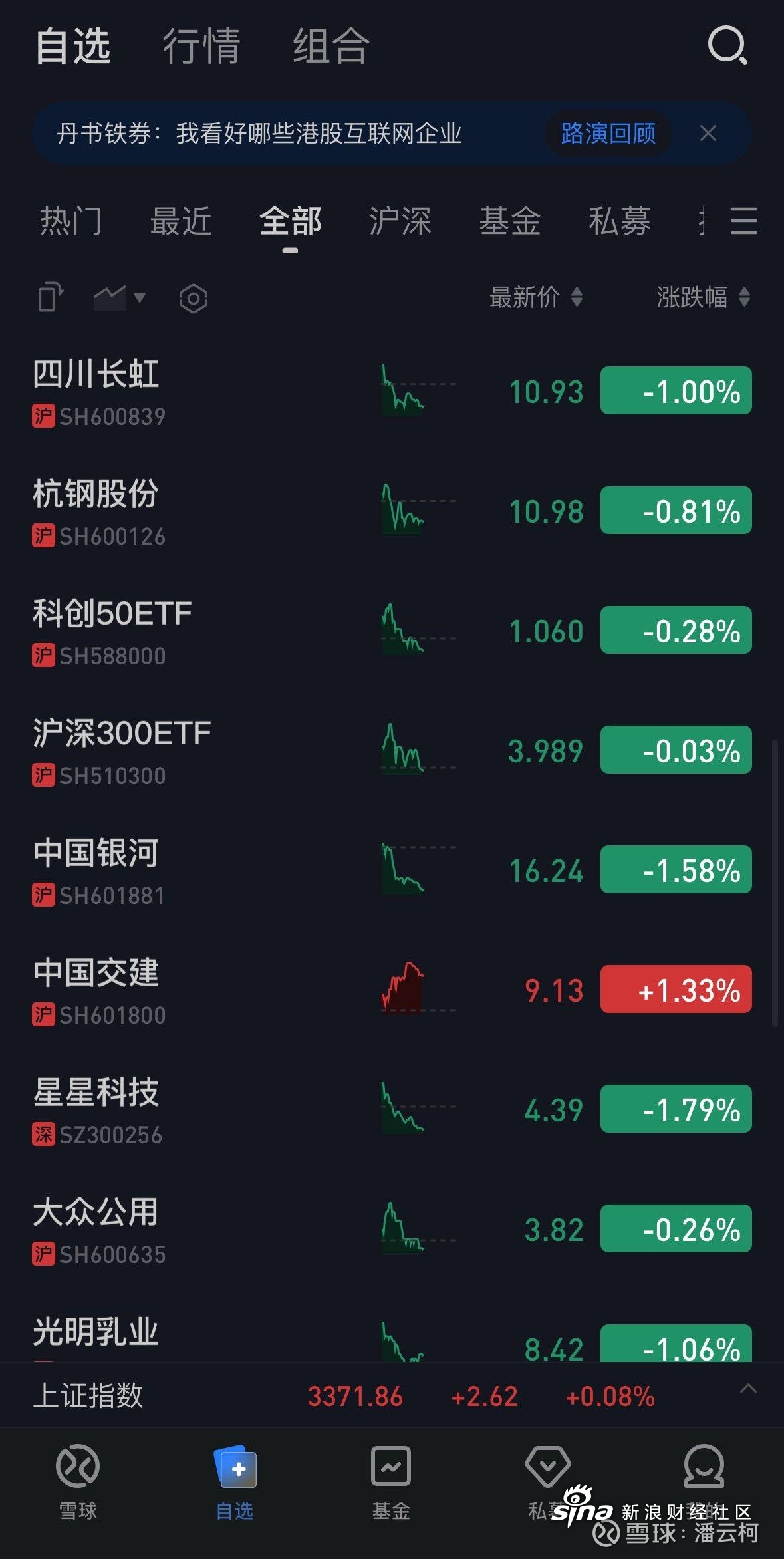Image resolution: width=784 pixels, height=1559 pixels.
Task: Toggle the 星星科技 -1.79% change badge
Action: [676, 1109]
